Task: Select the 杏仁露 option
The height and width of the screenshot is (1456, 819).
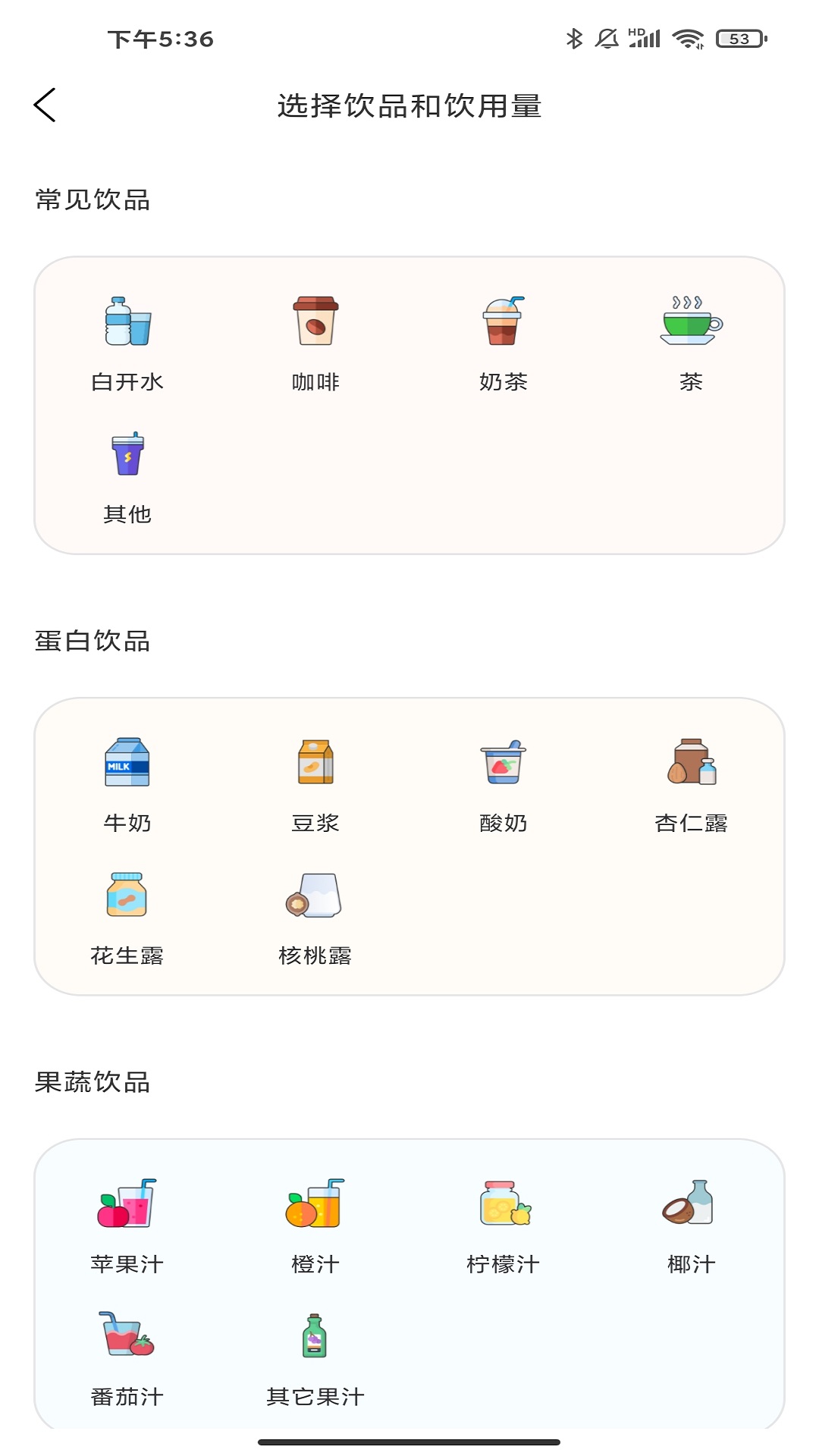Action: point(691,784)
